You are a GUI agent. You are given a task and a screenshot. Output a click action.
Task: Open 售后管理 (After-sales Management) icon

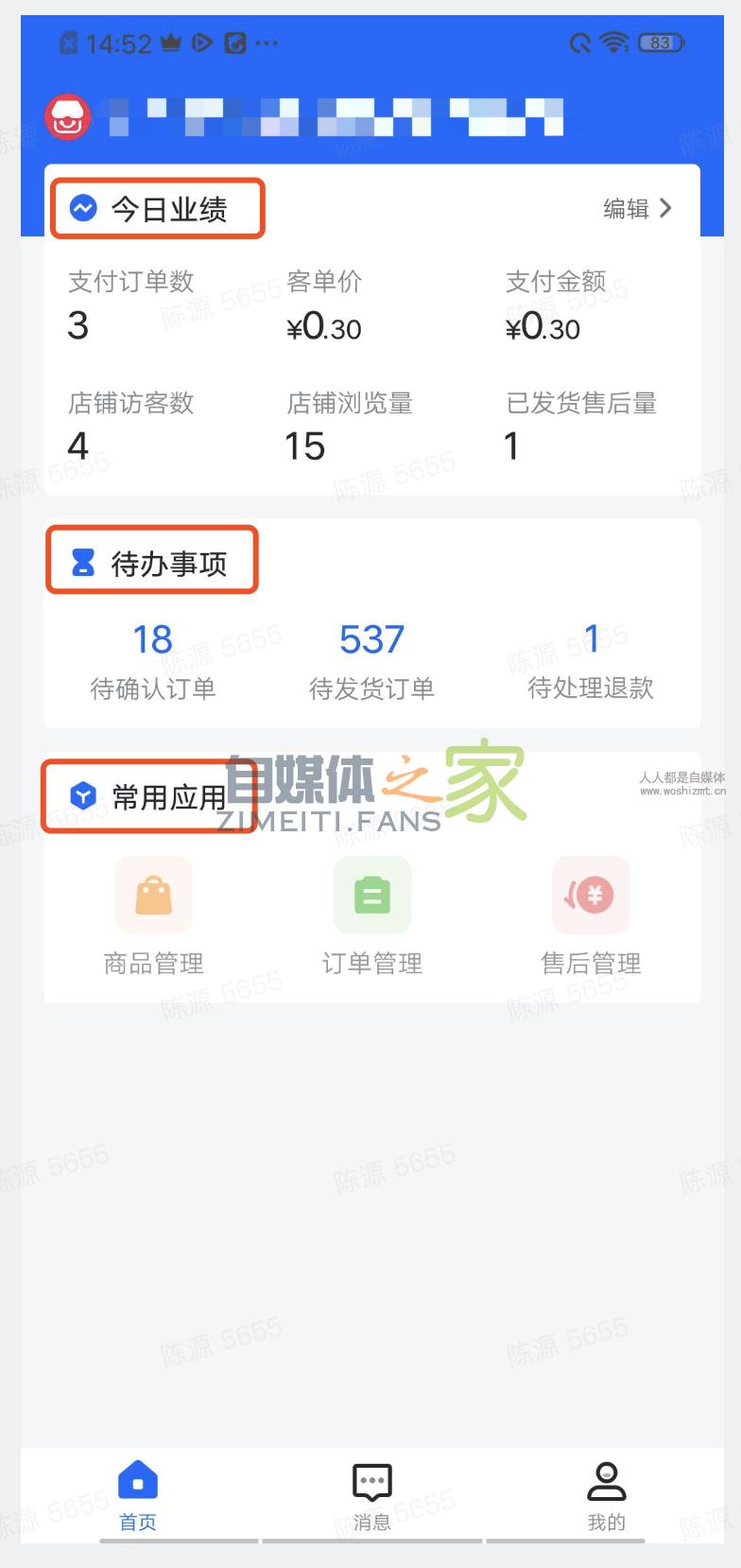click(x=591, y=895)
